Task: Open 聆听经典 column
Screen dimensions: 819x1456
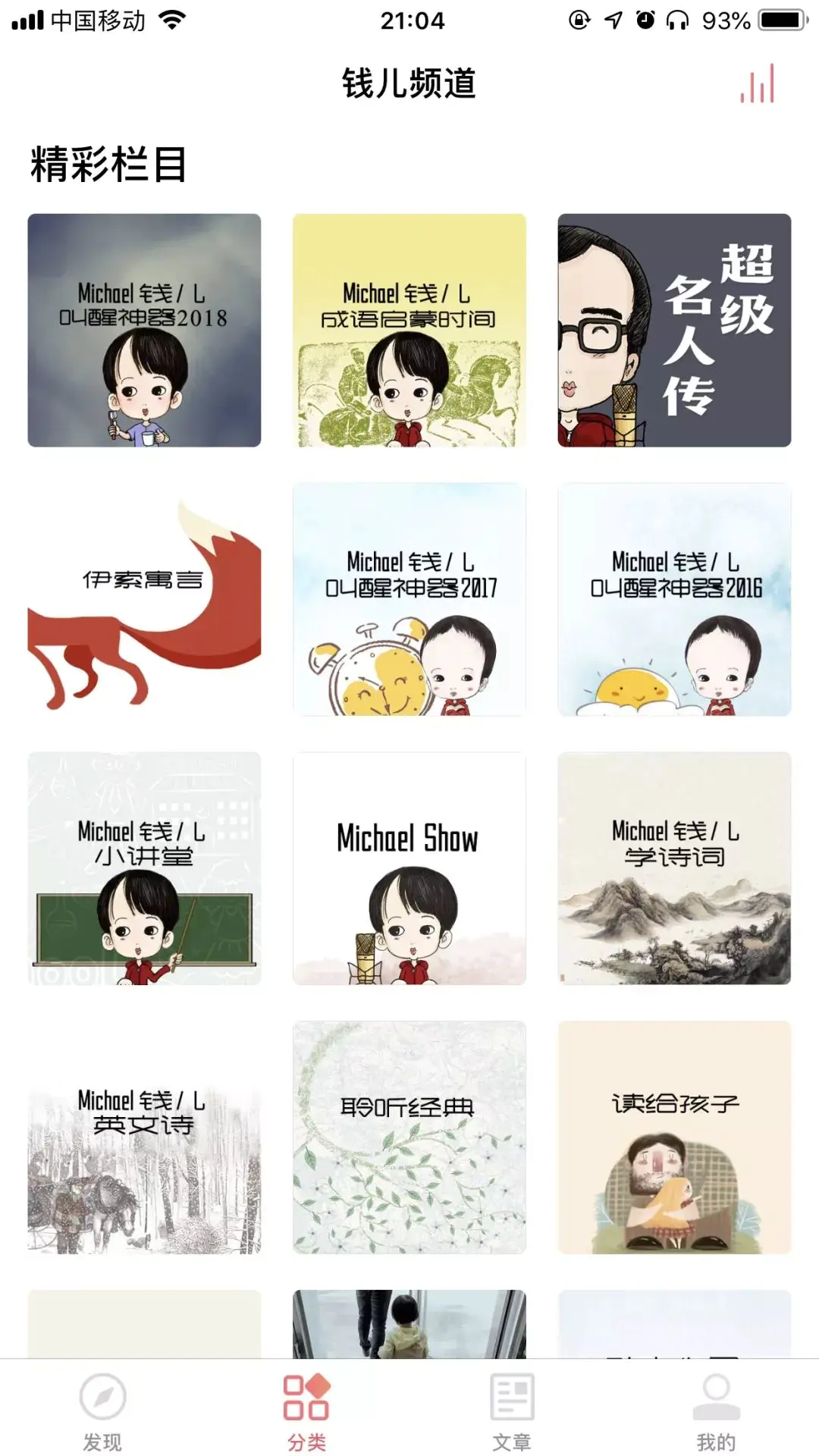Action: pyautogui.click(x=409, y=1137)
